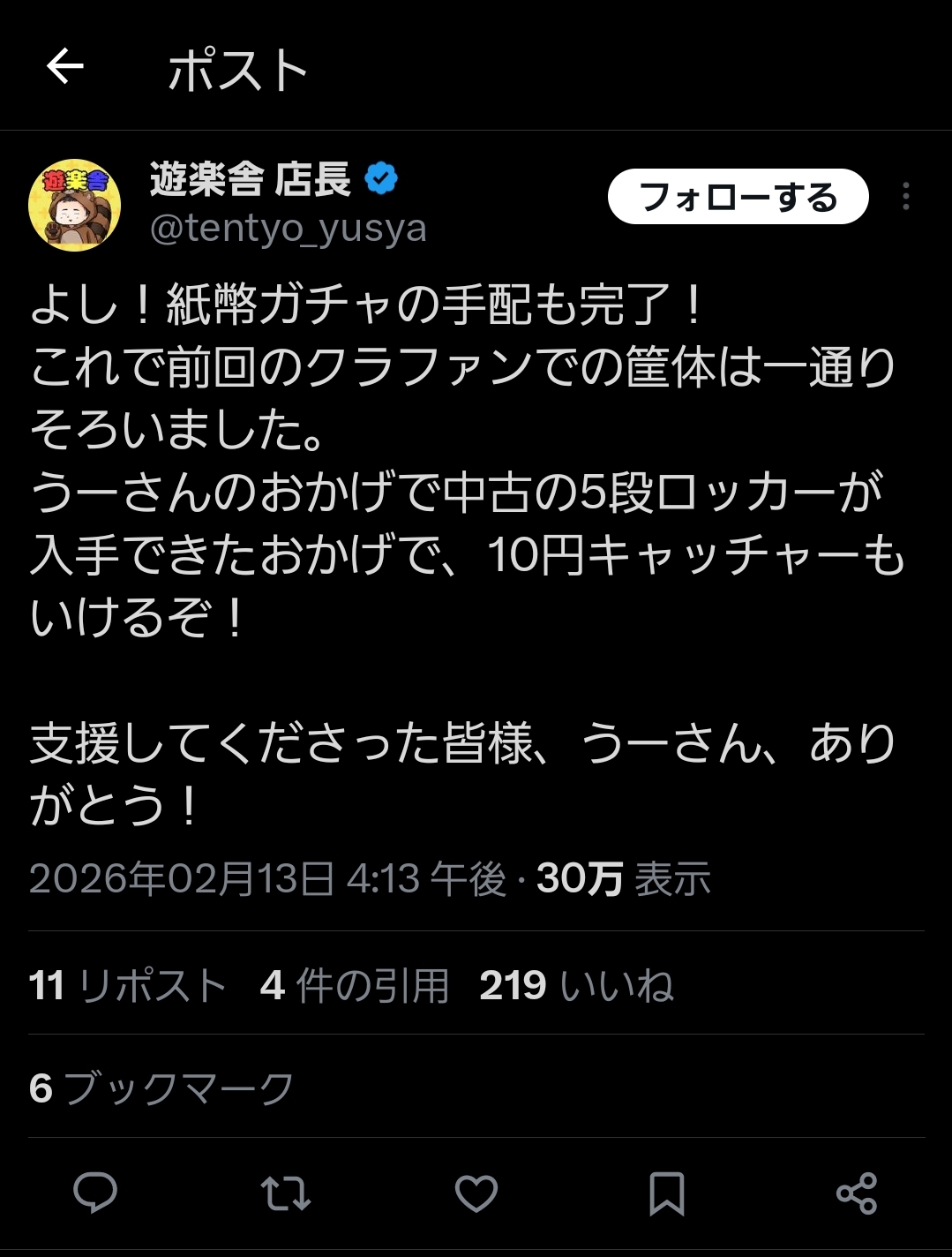Share this post
This screenshot has height=1257, width=952.
pyautogui.click(x=856, y=1193)
